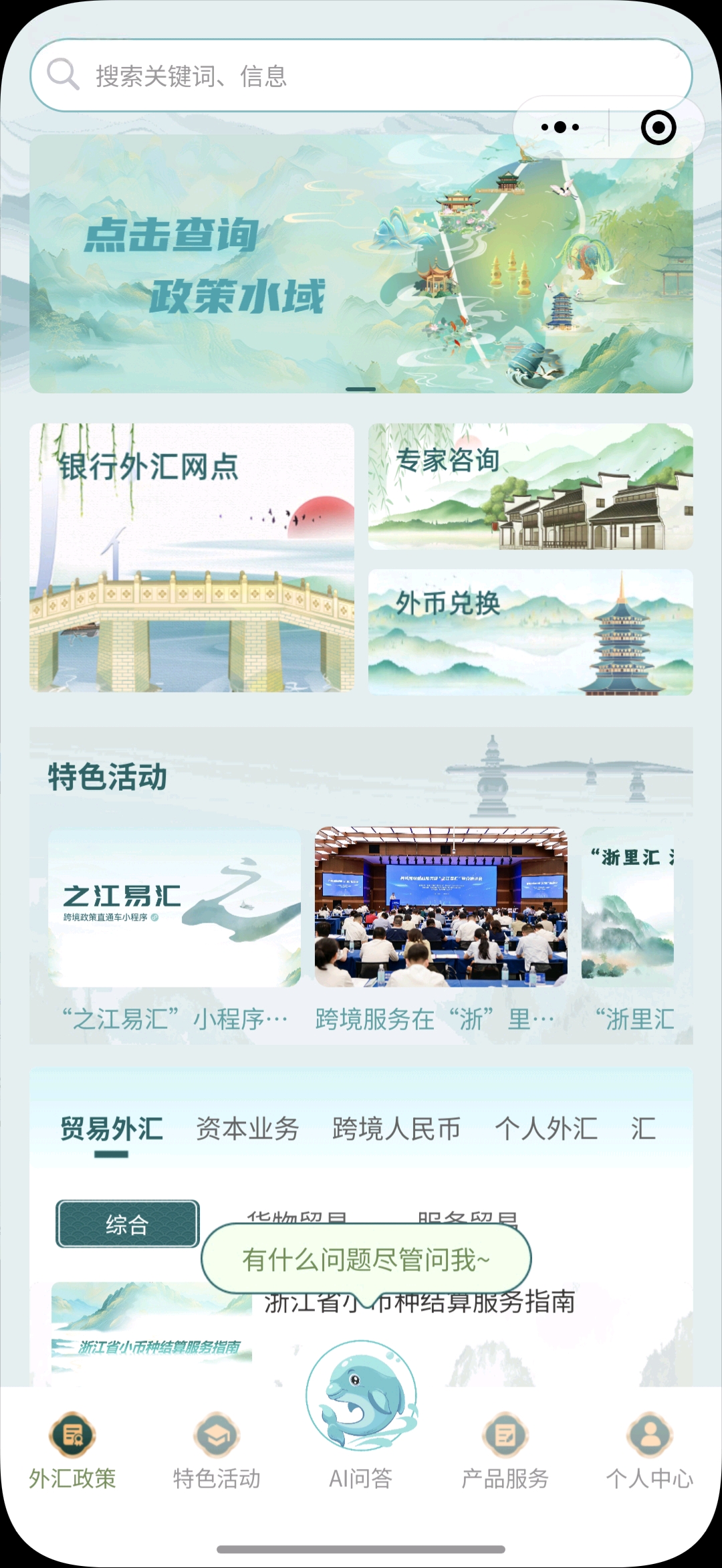
Task: Open 银行外汇网点 card
Action: 192,557
